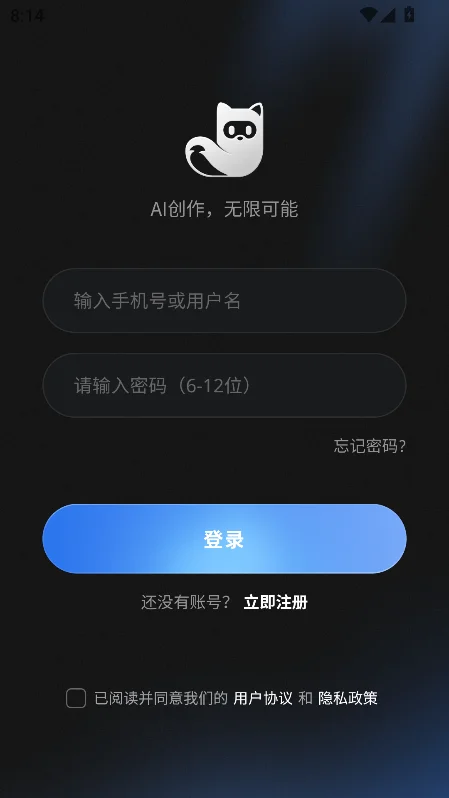Image resolution: width=449 pixels, height=798 pixels.
Task: Open the 隐私政策 link
Action: pos(348,698)
